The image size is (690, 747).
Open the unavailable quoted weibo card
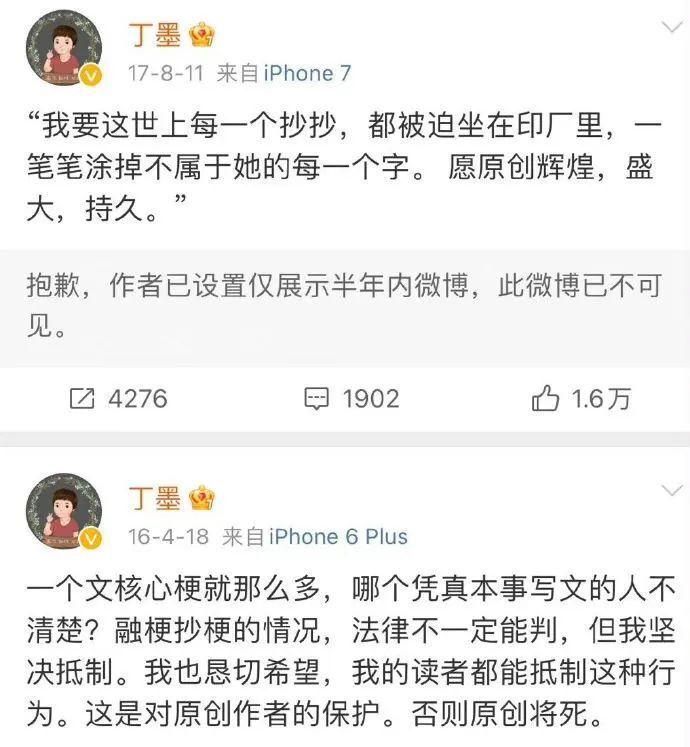pos(344,306)
